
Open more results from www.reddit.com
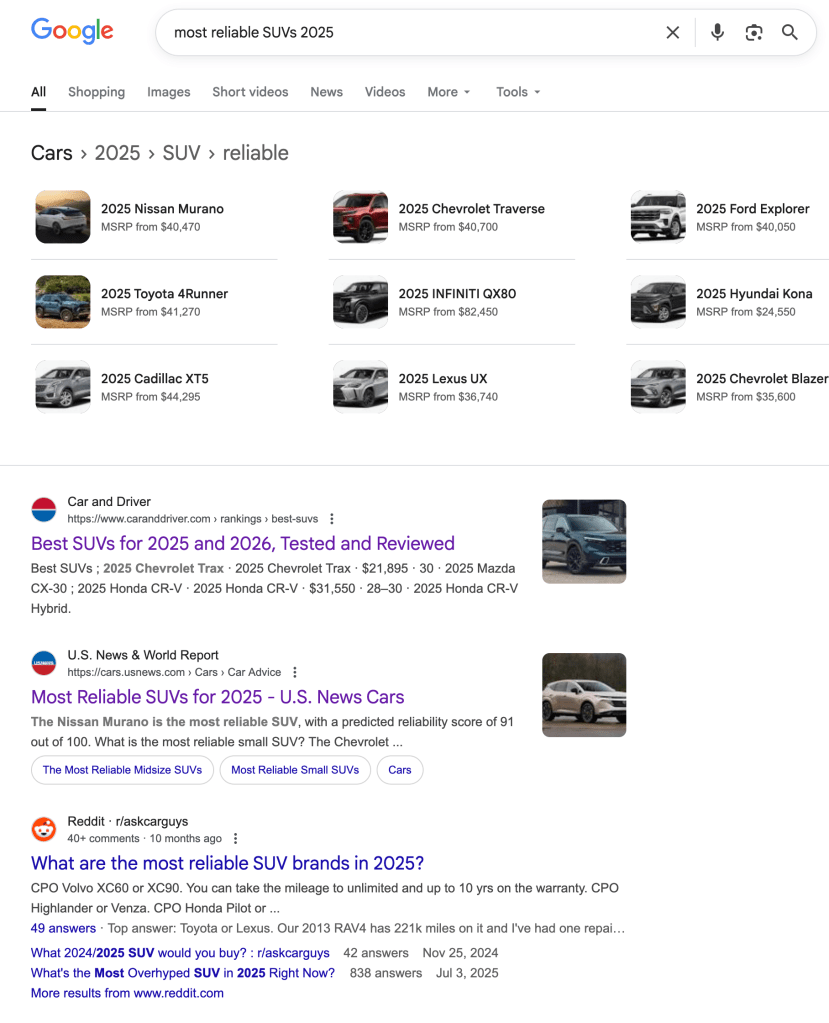[127, 992]
